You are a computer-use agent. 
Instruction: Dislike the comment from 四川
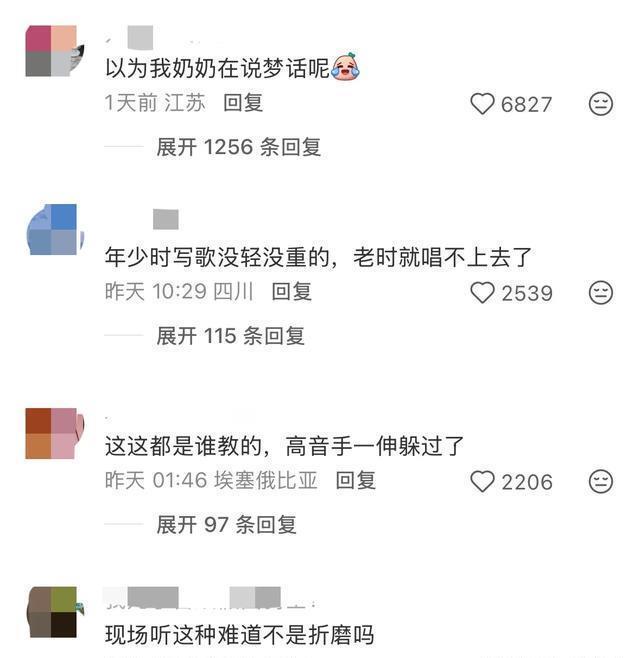point(600,293)
